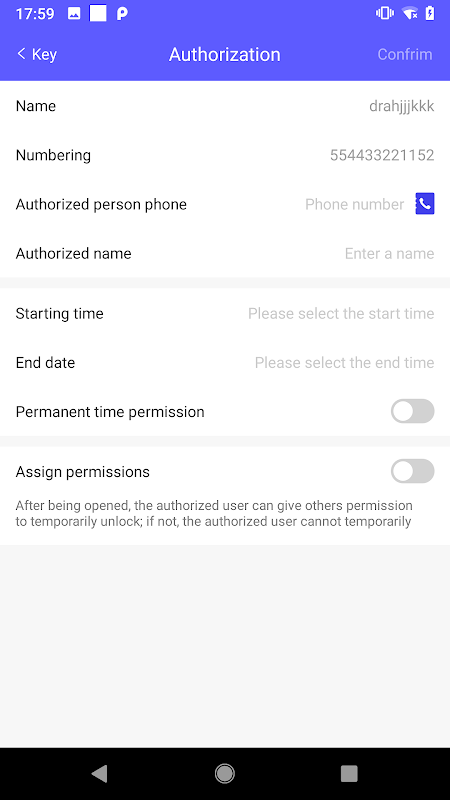
Task: Focus the Phone number field
Action: pyautogui.click(x=355, y=205)
